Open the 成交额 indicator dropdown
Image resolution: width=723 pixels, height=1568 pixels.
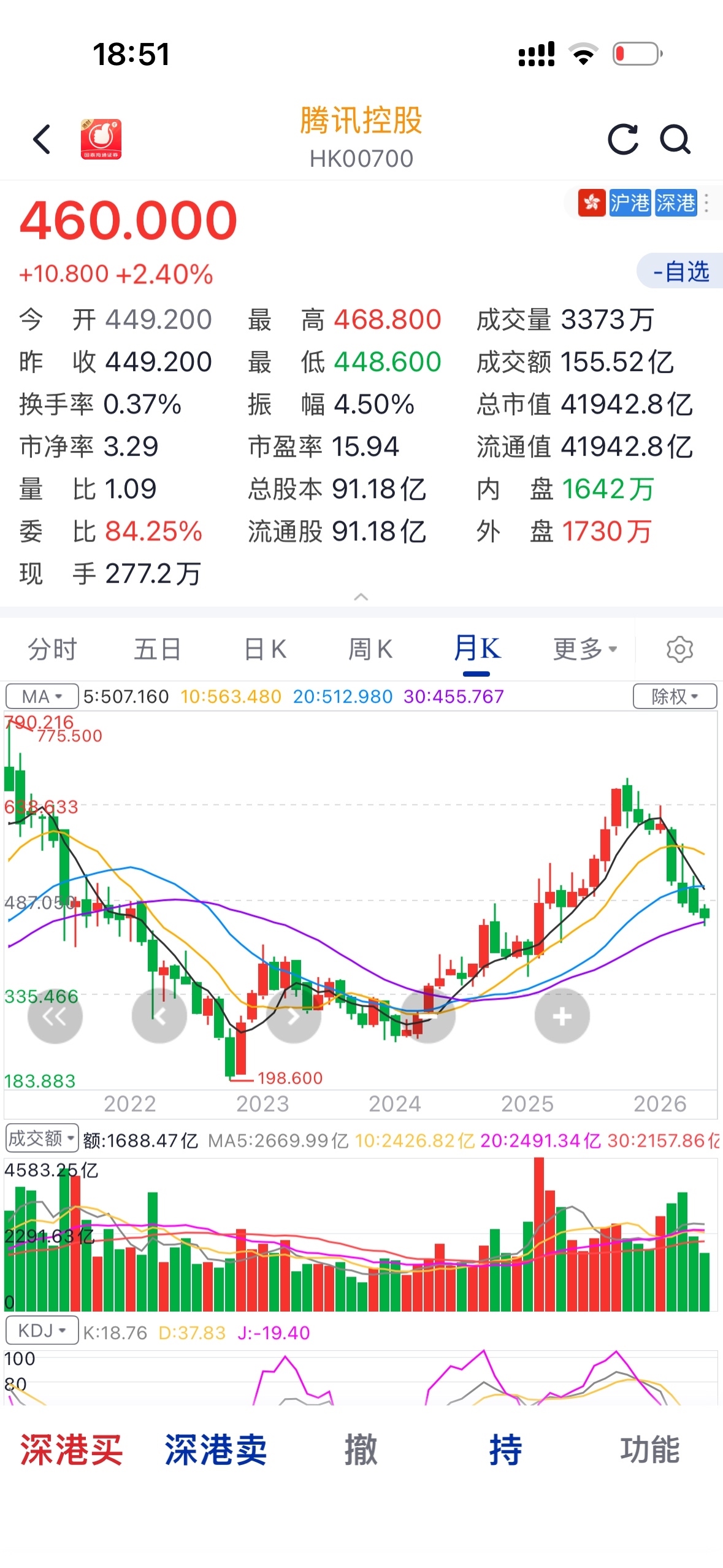point(42,1138)
